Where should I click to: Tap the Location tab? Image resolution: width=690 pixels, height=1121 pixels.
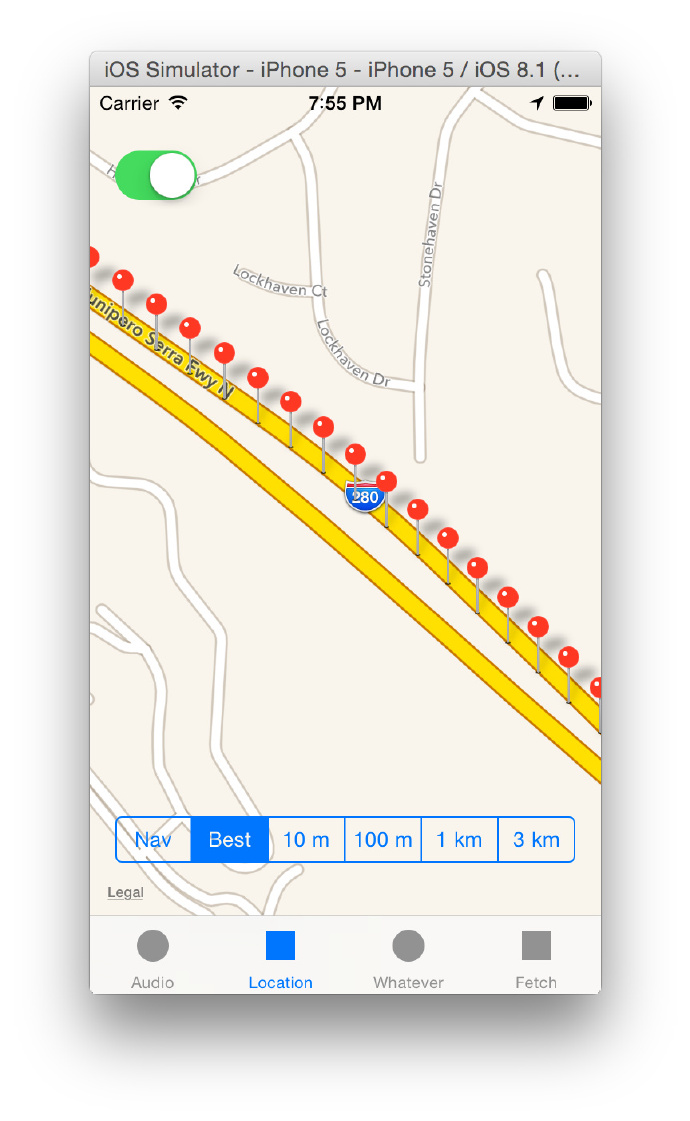[280, 957]
